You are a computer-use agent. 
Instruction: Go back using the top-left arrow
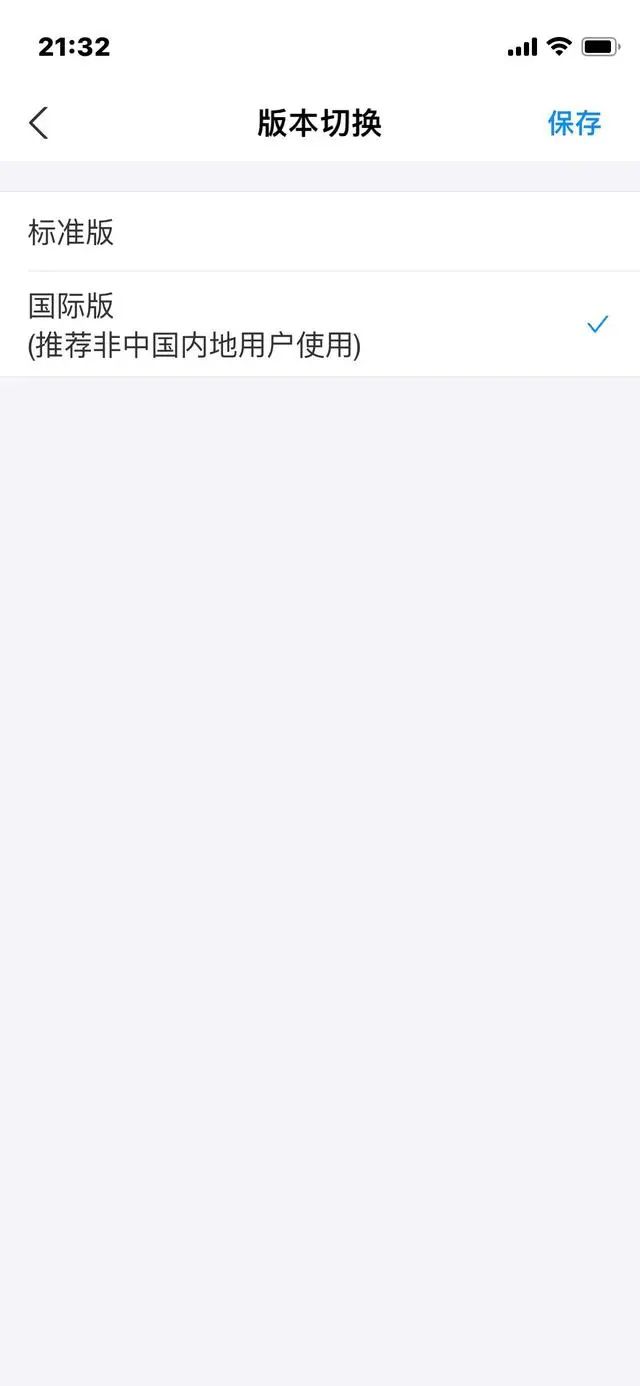pyautogui.click(x=38, y=123)
